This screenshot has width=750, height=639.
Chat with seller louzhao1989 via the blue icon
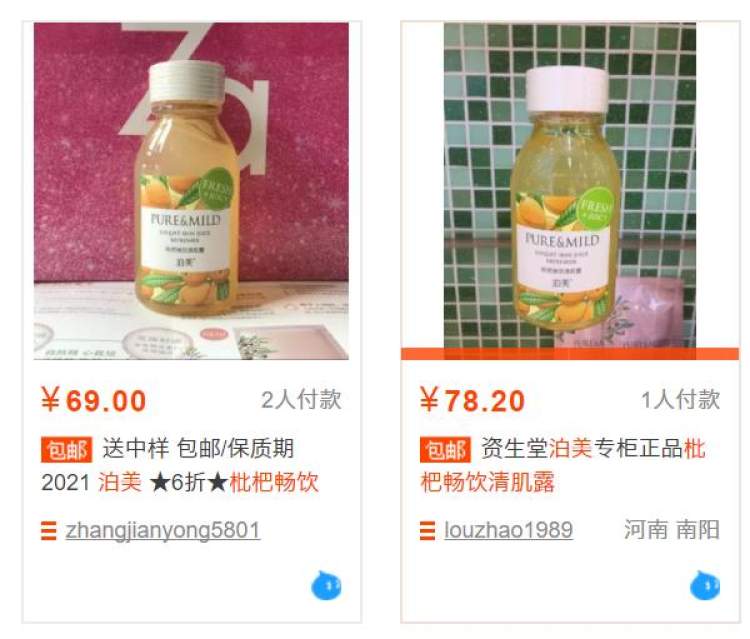tap(704, 585)
